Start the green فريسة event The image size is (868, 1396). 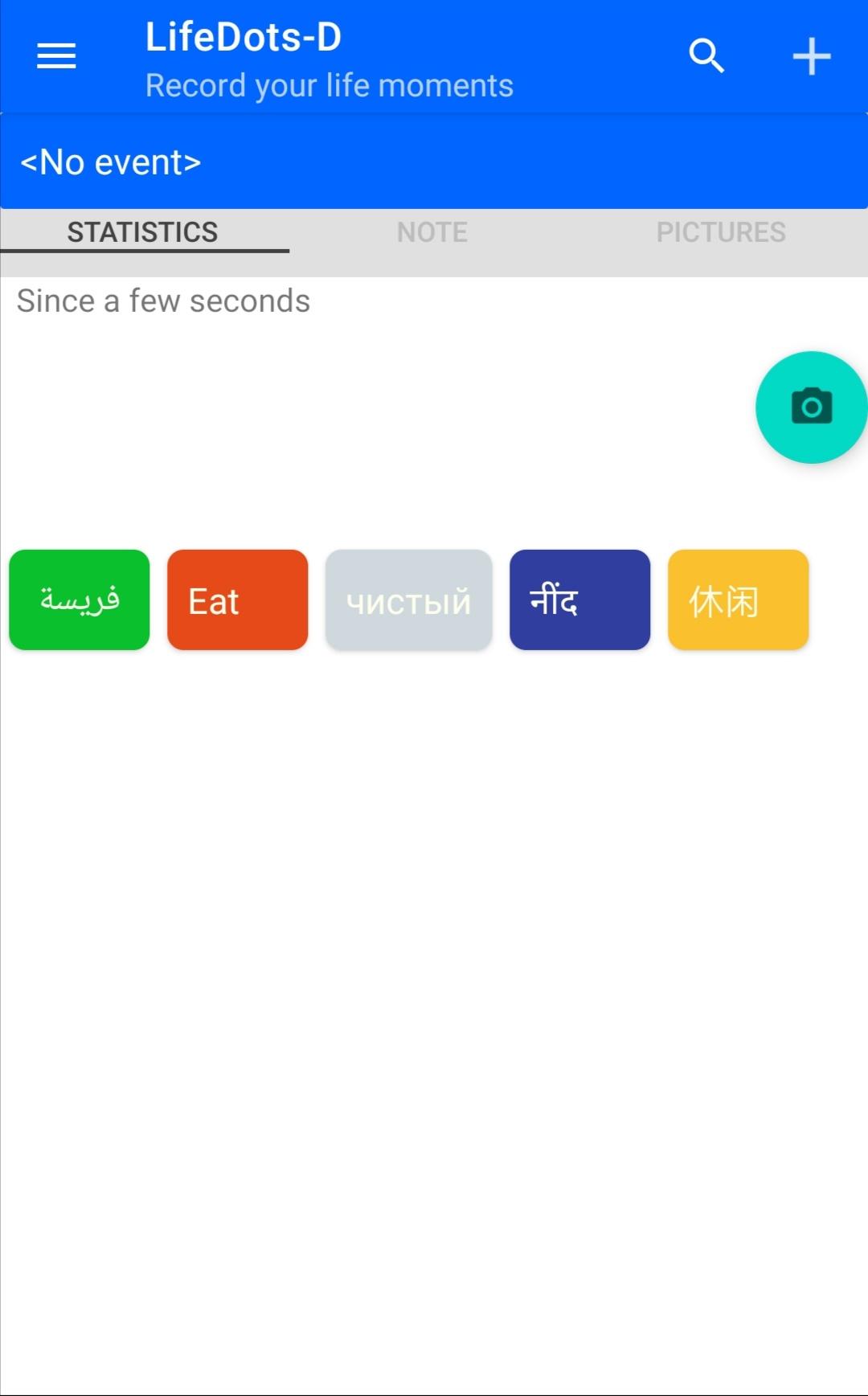tap(80, 600)
